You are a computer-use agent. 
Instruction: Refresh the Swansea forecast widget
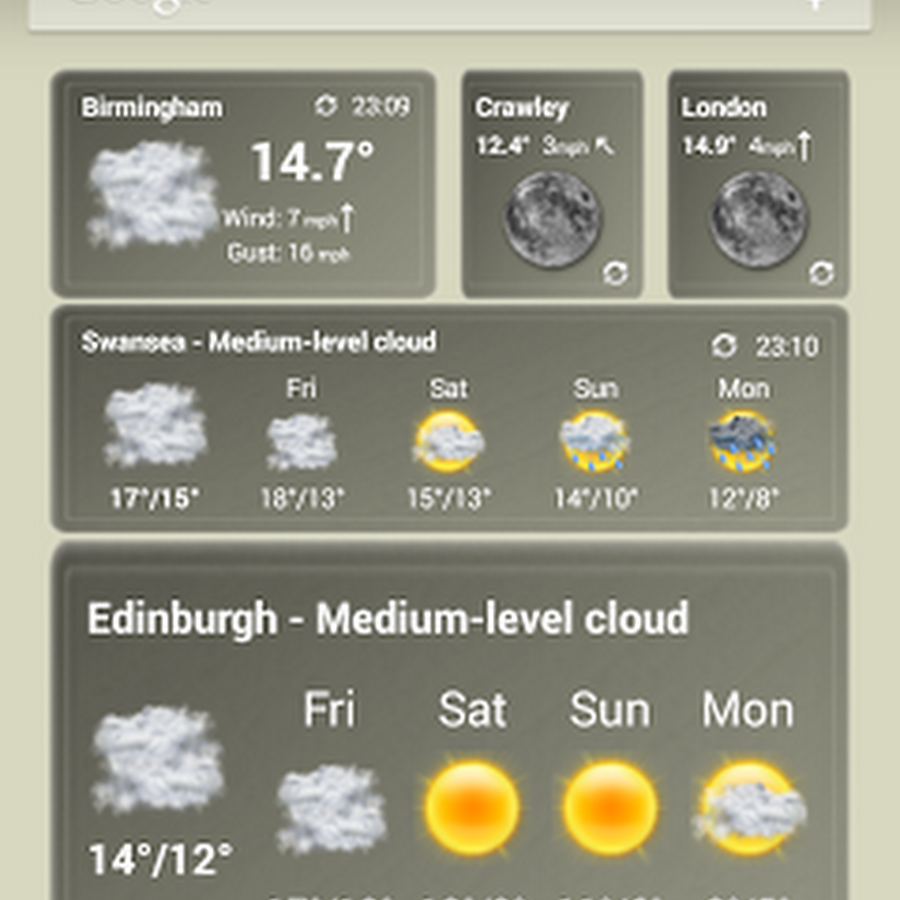click(724, 346)
